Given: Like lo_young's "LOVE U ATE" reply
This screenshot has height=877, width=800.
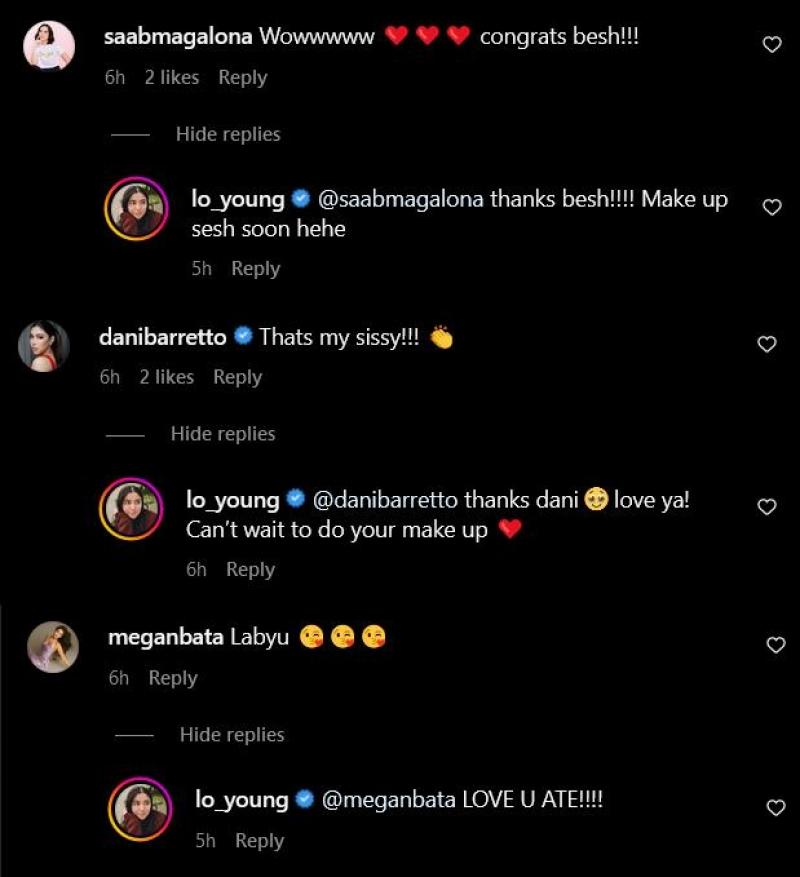Looking at the screenshot, I should coord(776,807).
